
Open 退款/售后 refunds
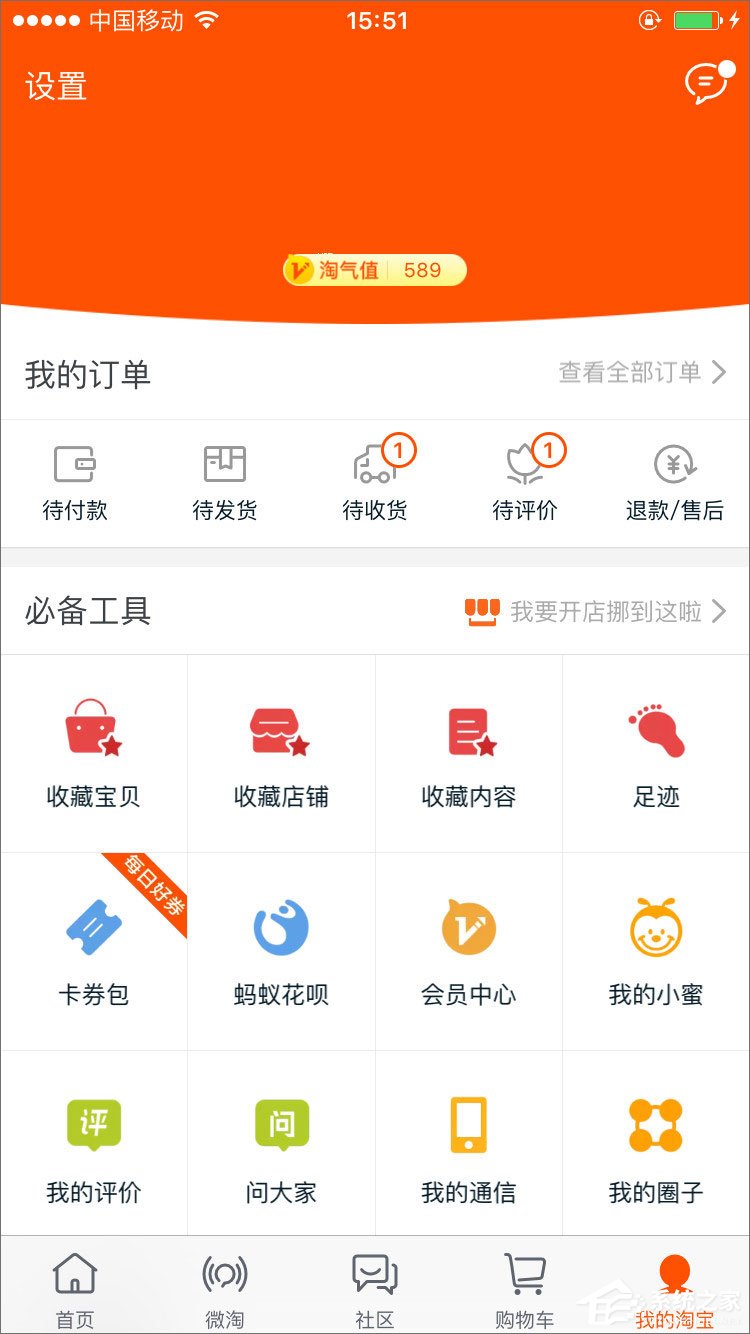[675, 483]
